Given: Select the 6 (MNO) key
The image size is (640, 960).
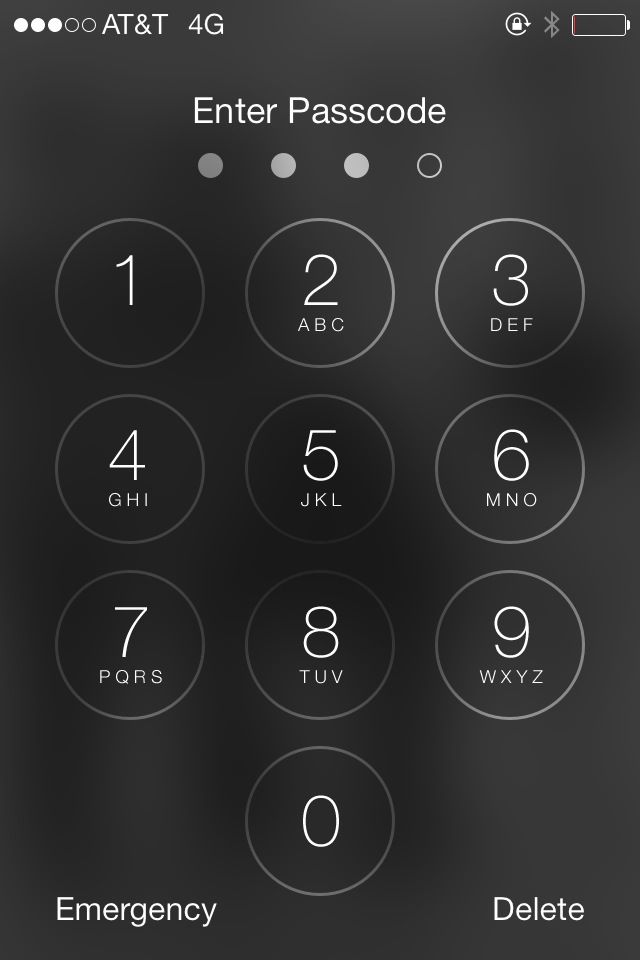Looking at the screenshot, I should click(510, 469).
